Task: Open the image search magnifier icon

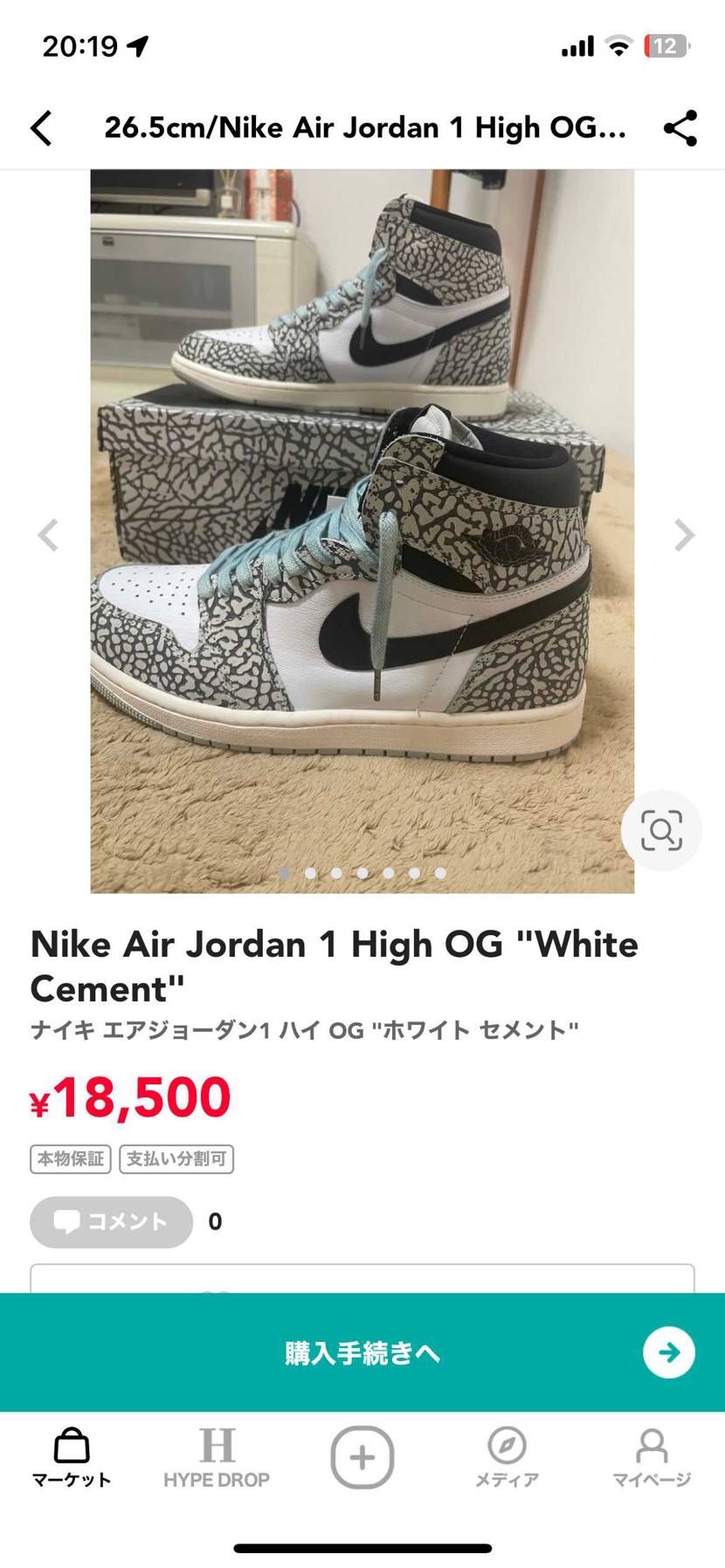Action: 661,830
